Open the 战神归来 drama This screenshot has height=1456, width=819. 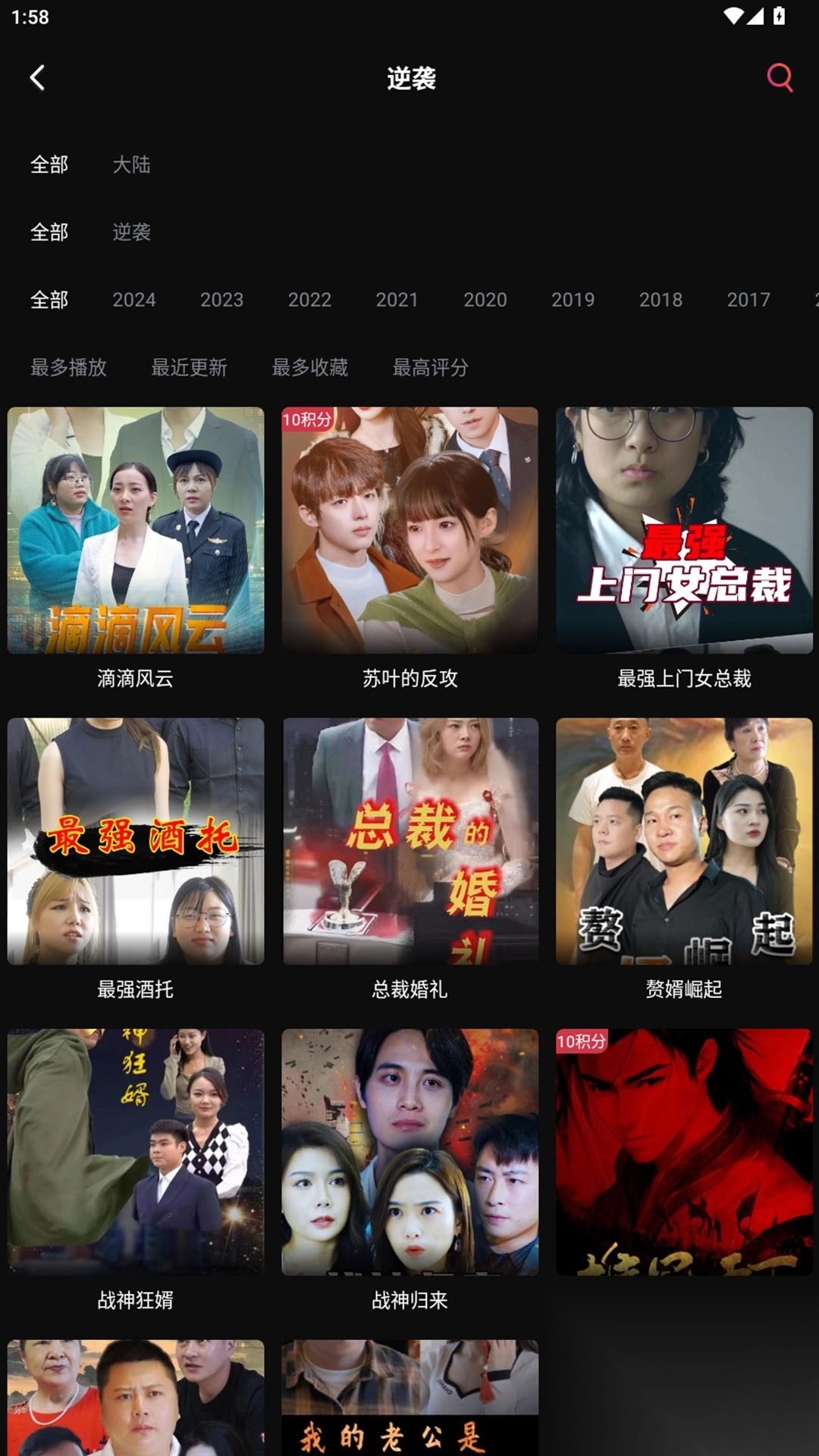(409, 1153)
